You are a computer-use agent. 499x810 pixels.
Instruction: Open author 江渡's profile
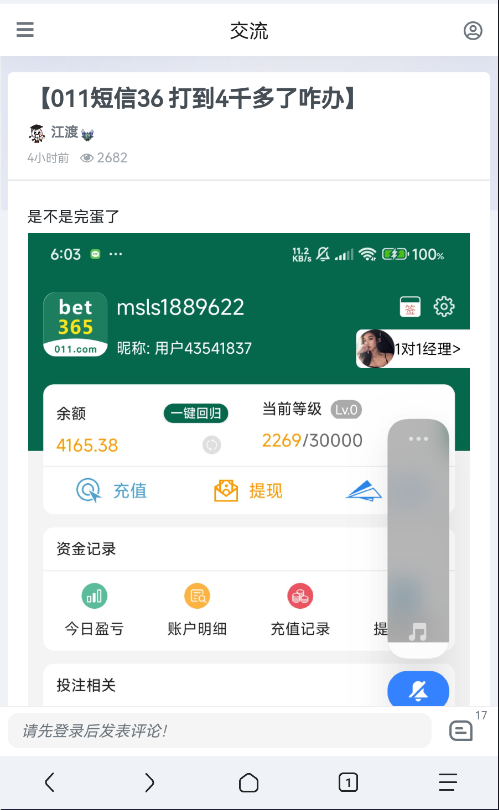coord(64,132)
